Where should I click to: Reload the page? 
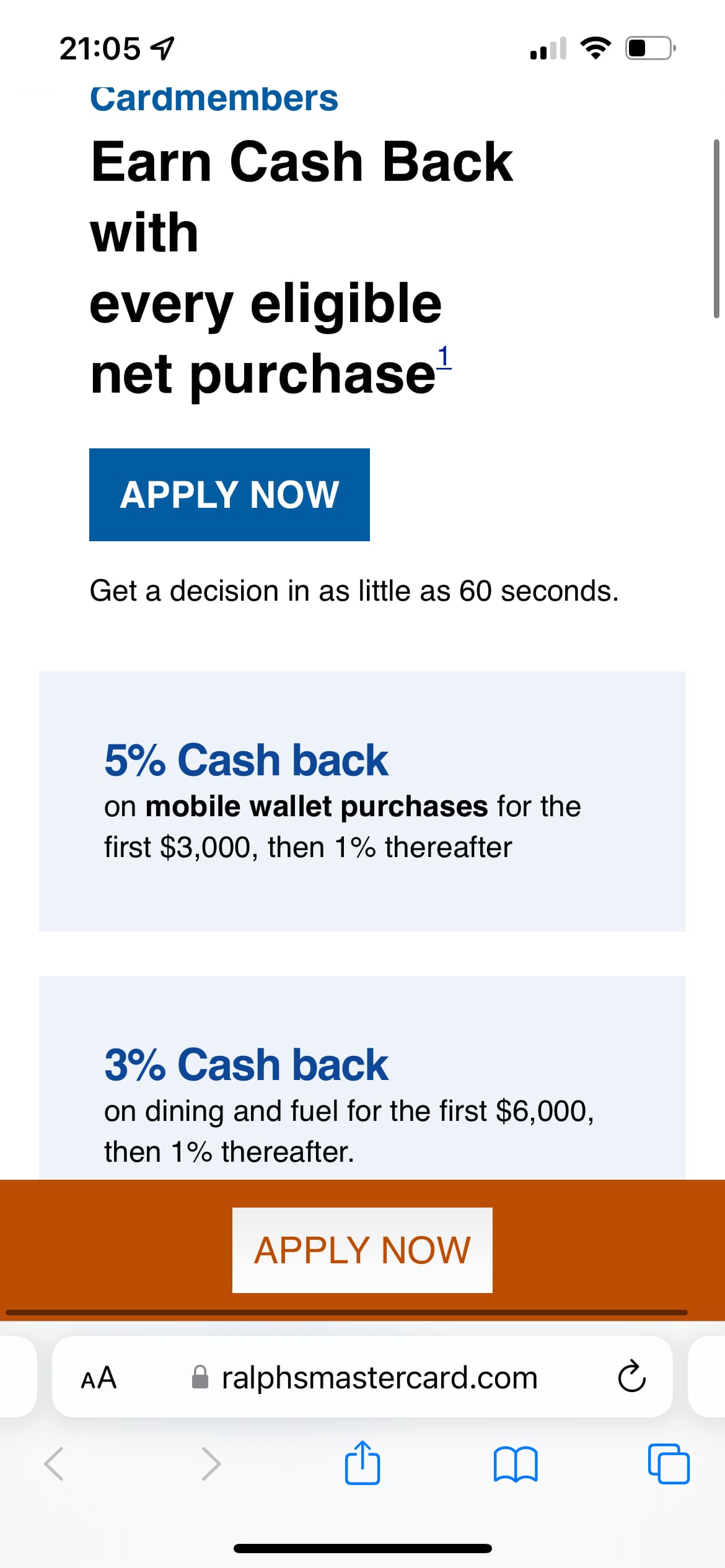click(x=631, y=1377)
